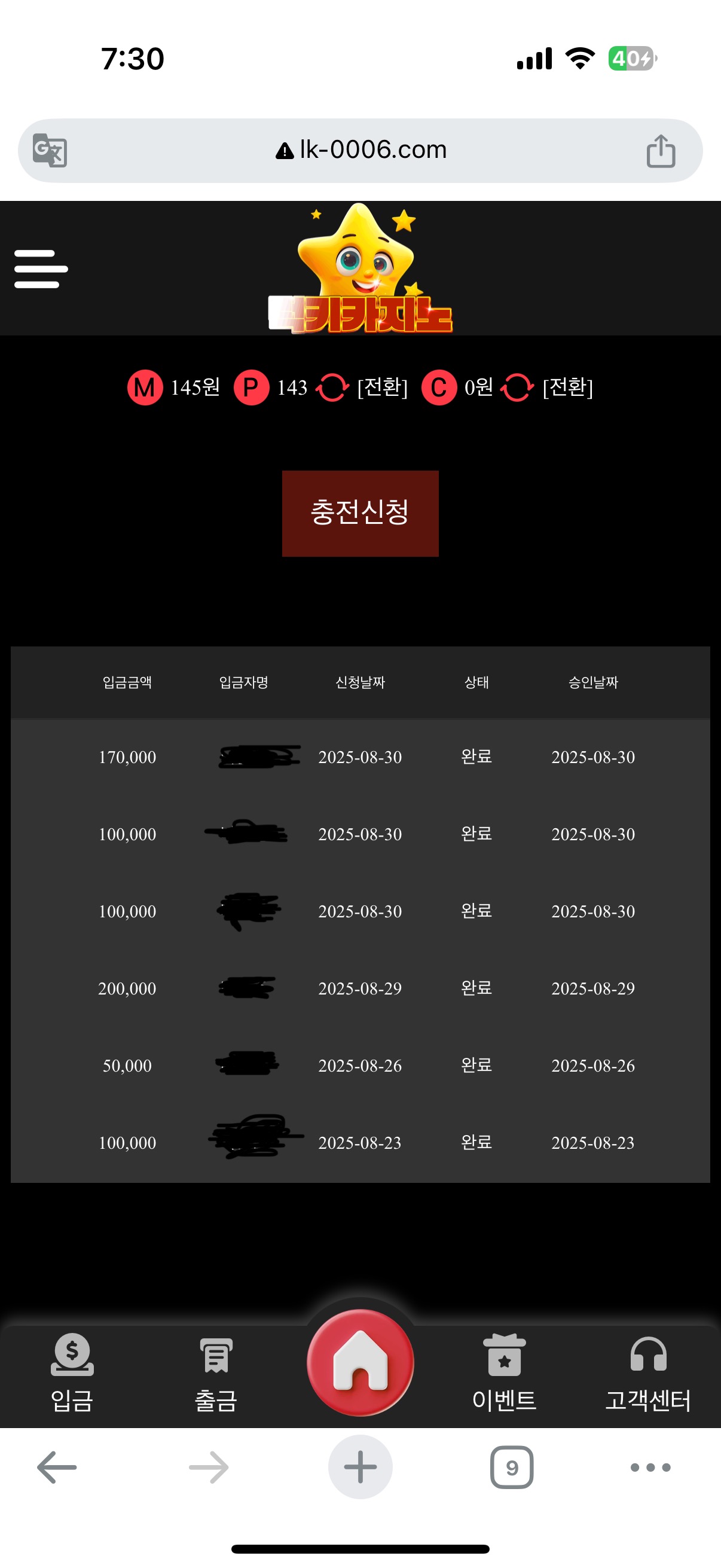Open the browser's three-dot menu
Image resolution: width=721 pixels, height=1568 pixels.
(650, 1468)
